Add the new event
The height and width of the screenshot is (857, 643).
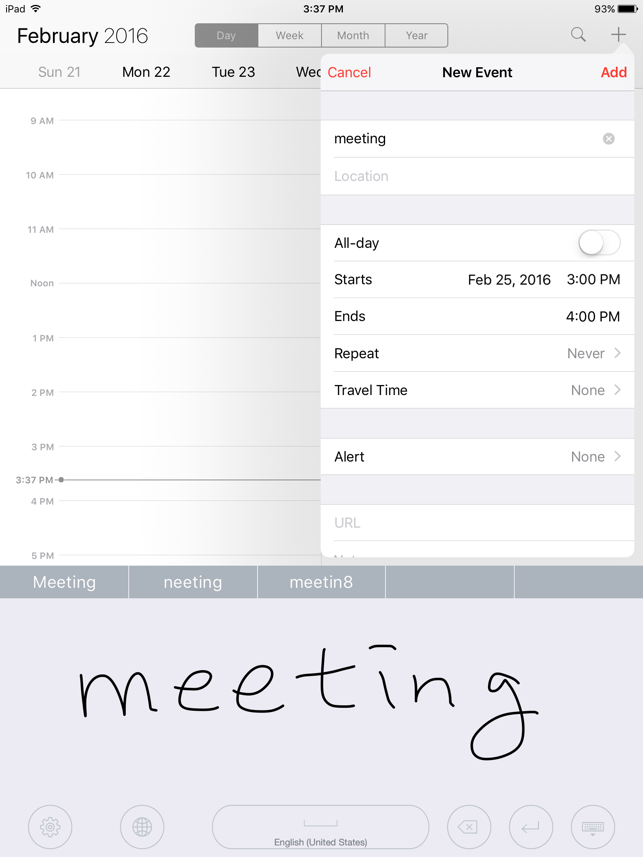click(613, 72)
